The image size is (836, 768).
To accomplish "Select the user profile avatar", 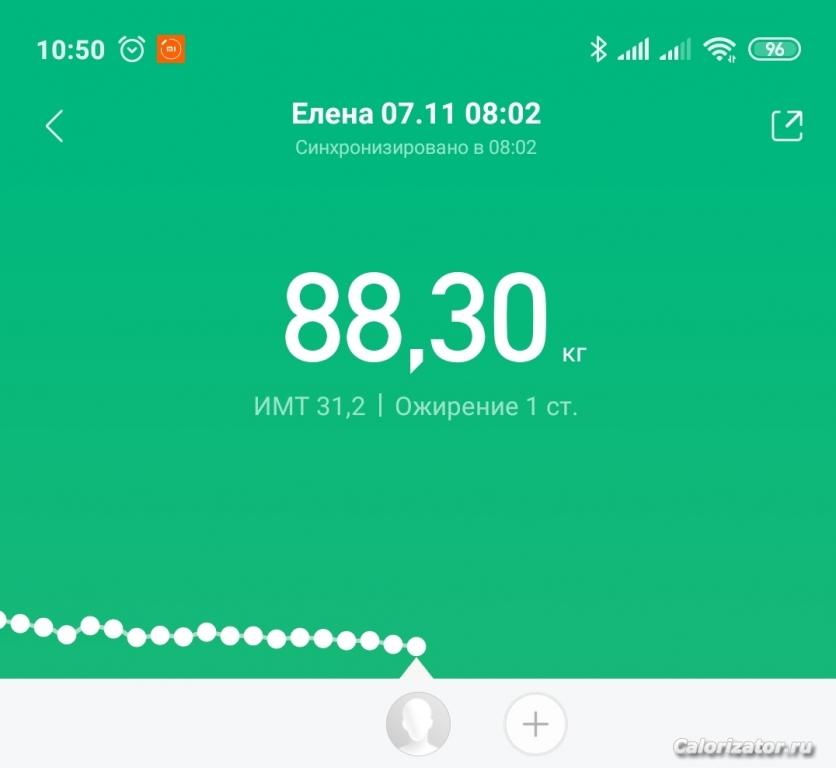I will 418,723.
